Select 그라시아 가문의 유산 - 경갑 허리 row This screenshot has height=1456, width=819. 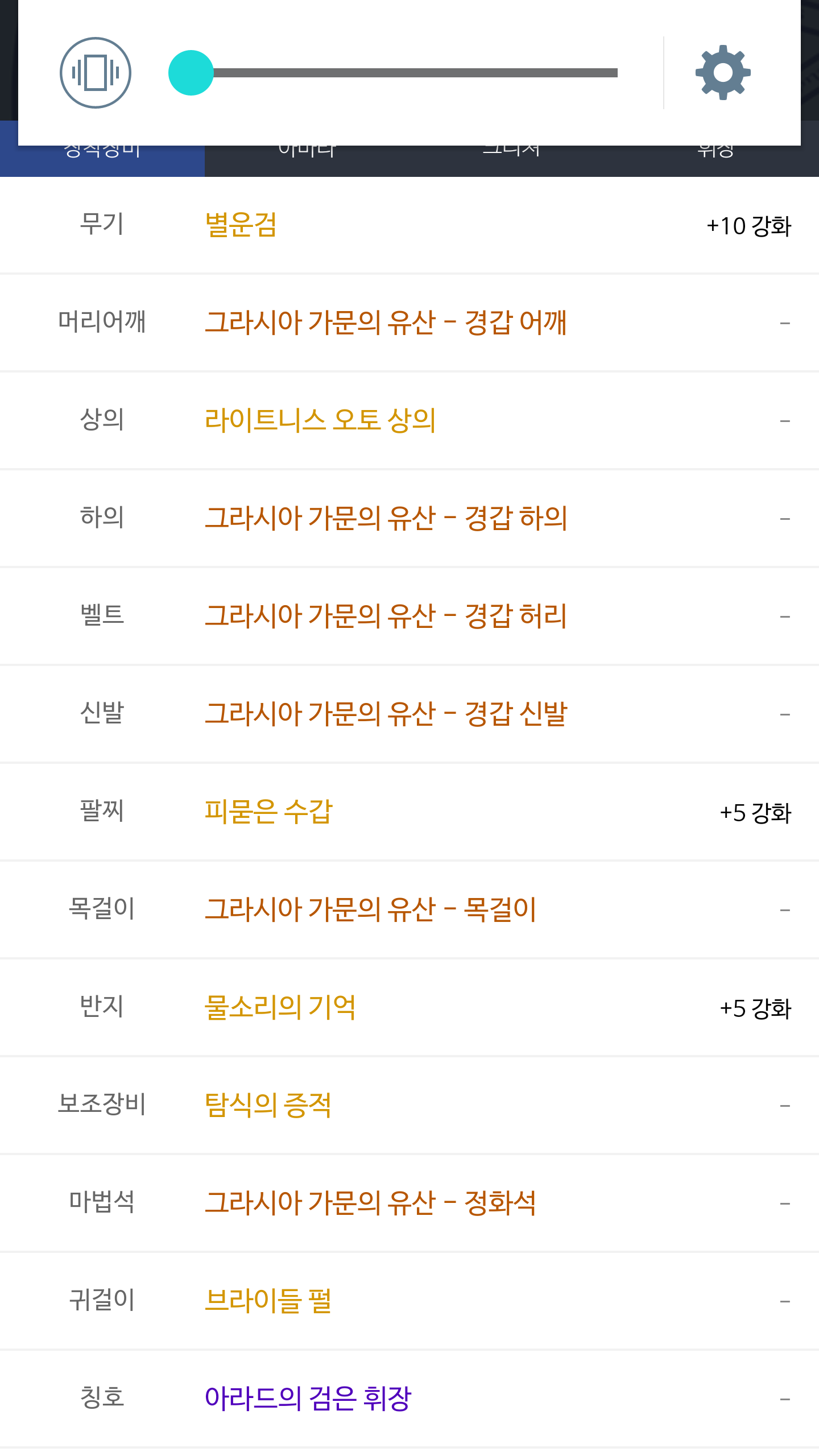409,616
